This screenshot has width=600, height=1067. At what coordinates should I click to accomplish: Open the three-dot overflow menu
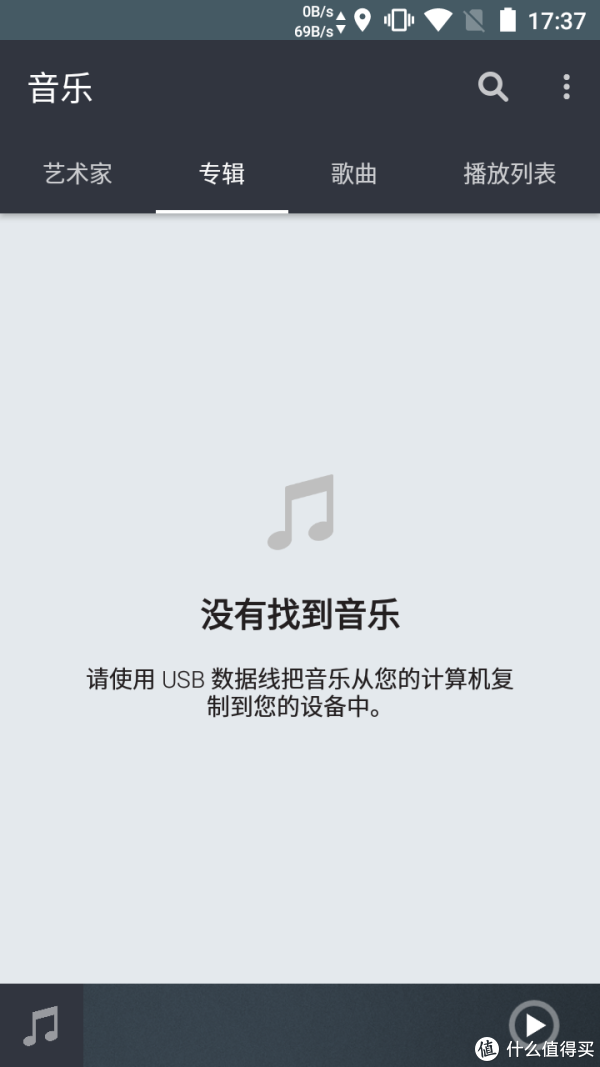(x=566, y=87)
